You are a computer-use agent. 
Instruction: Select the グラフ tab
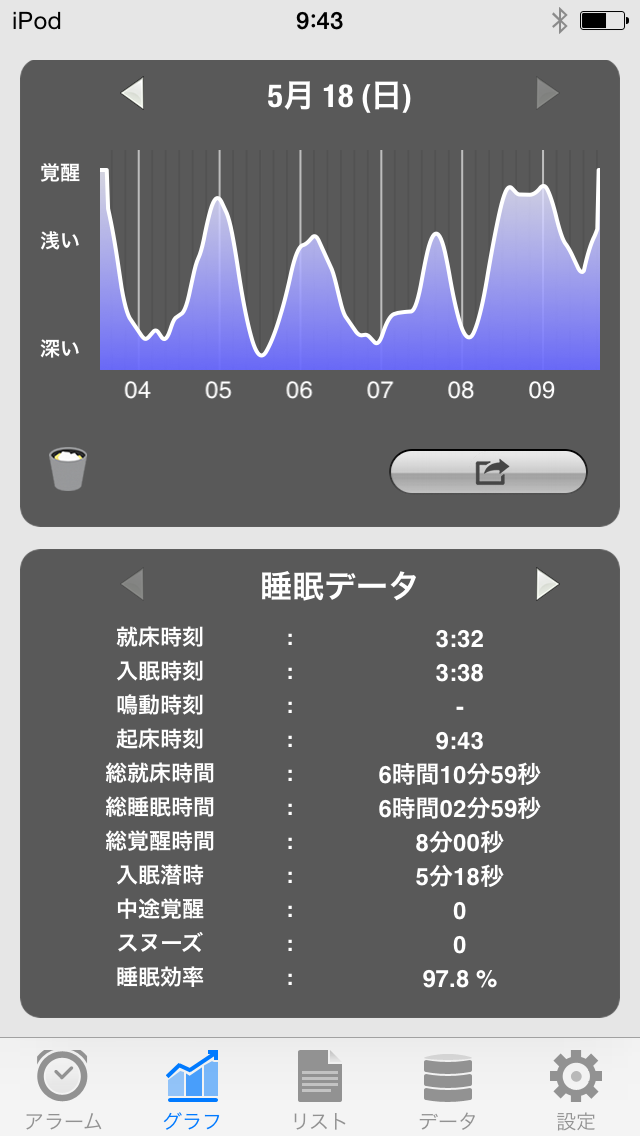tap(192, 1088)
